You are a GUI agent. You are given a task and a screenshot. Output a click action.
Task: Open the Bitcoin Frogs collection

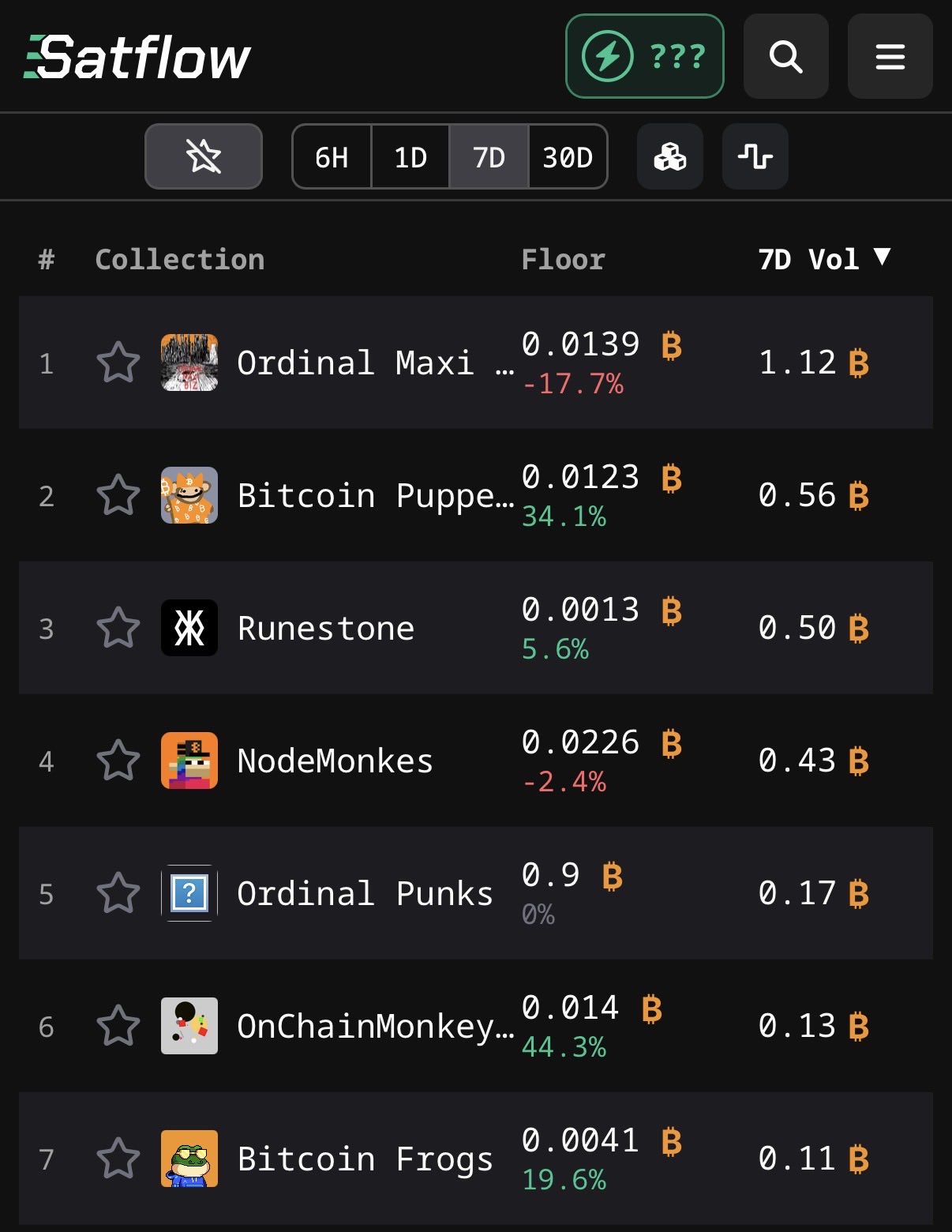click(365, 1159)
